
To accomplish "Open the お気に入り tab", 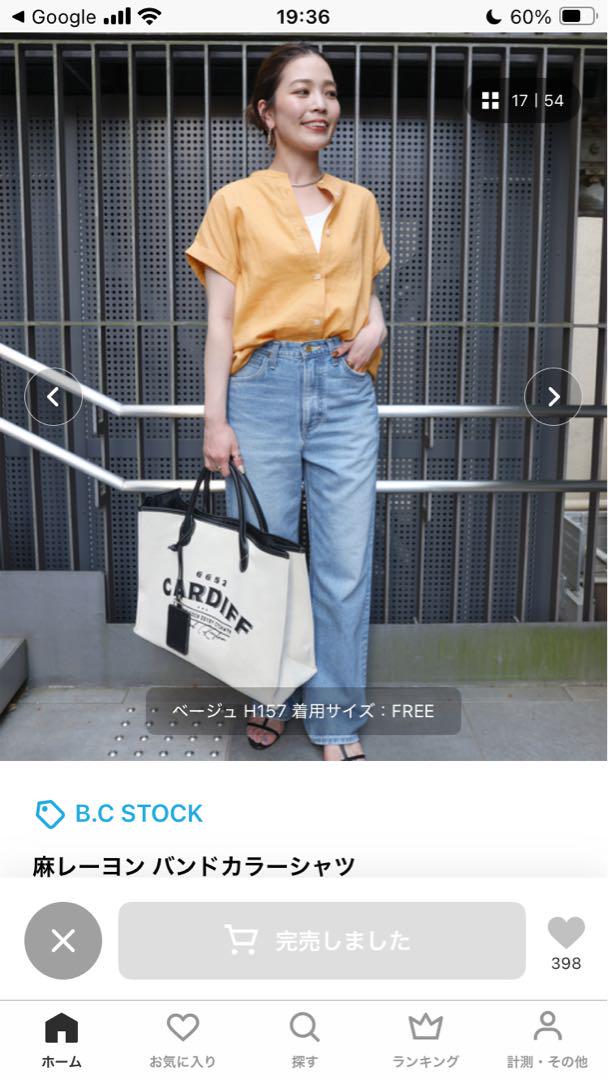I will point(182,1039).
